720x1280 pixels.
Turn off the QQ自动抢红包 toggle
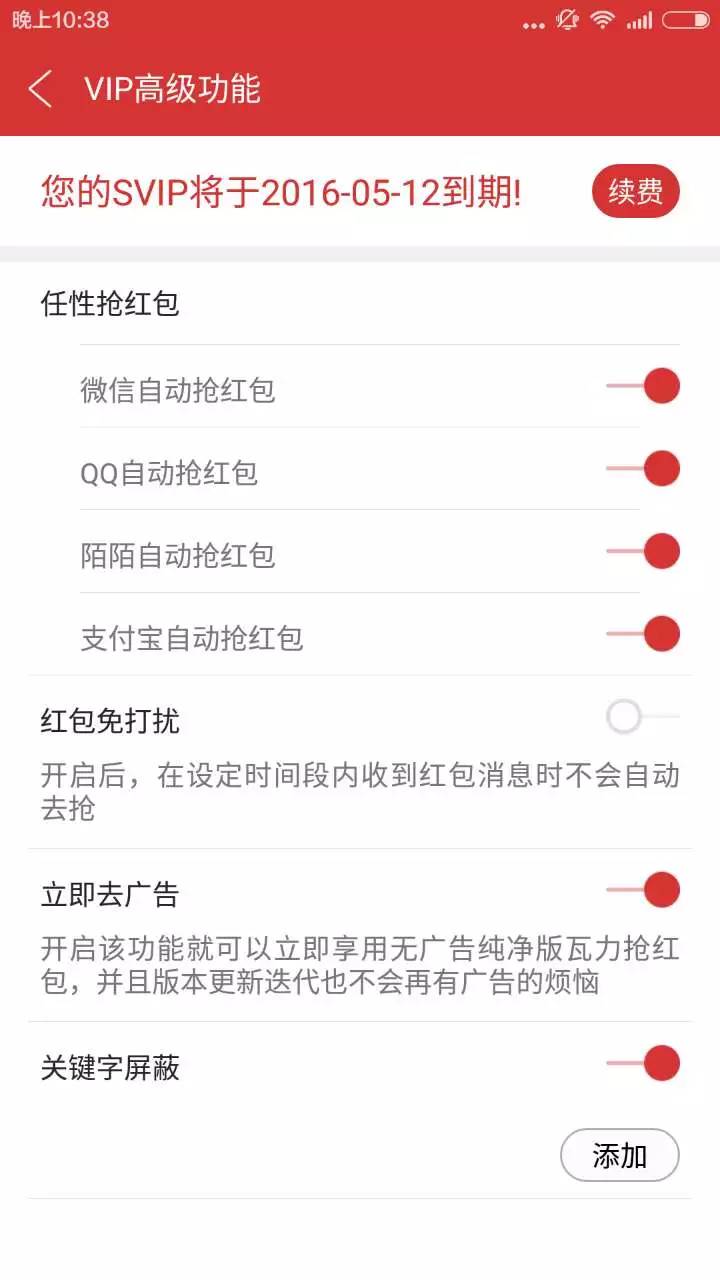pos(655,468)
